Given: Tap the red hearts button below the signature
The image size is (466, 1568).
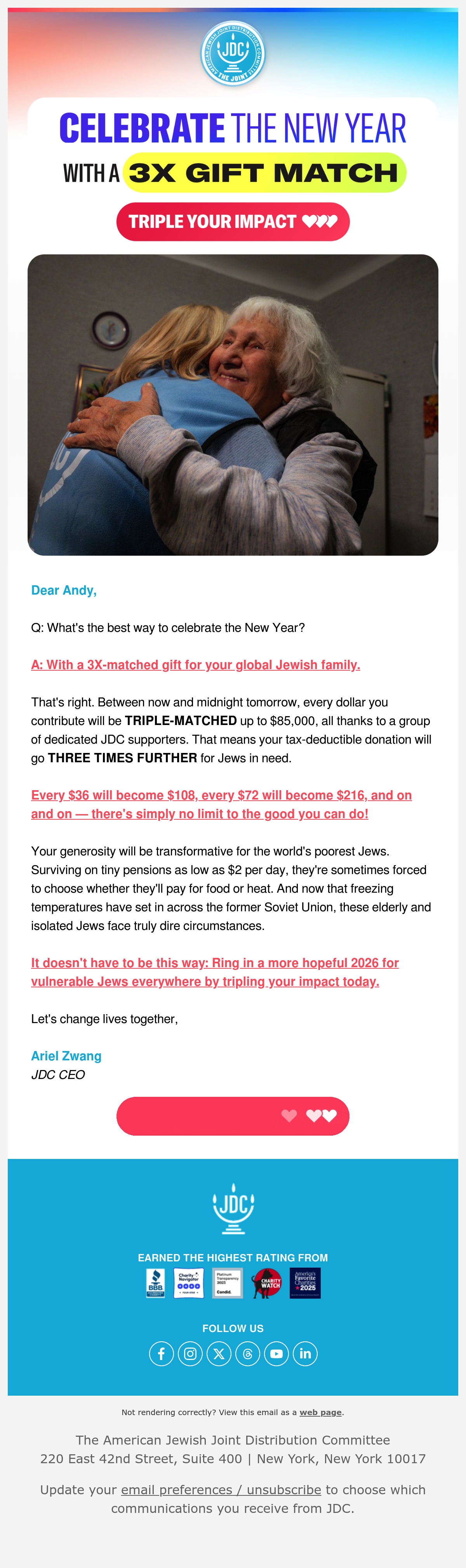Looking at the screenshot, I should click(x=233, y=1116).
